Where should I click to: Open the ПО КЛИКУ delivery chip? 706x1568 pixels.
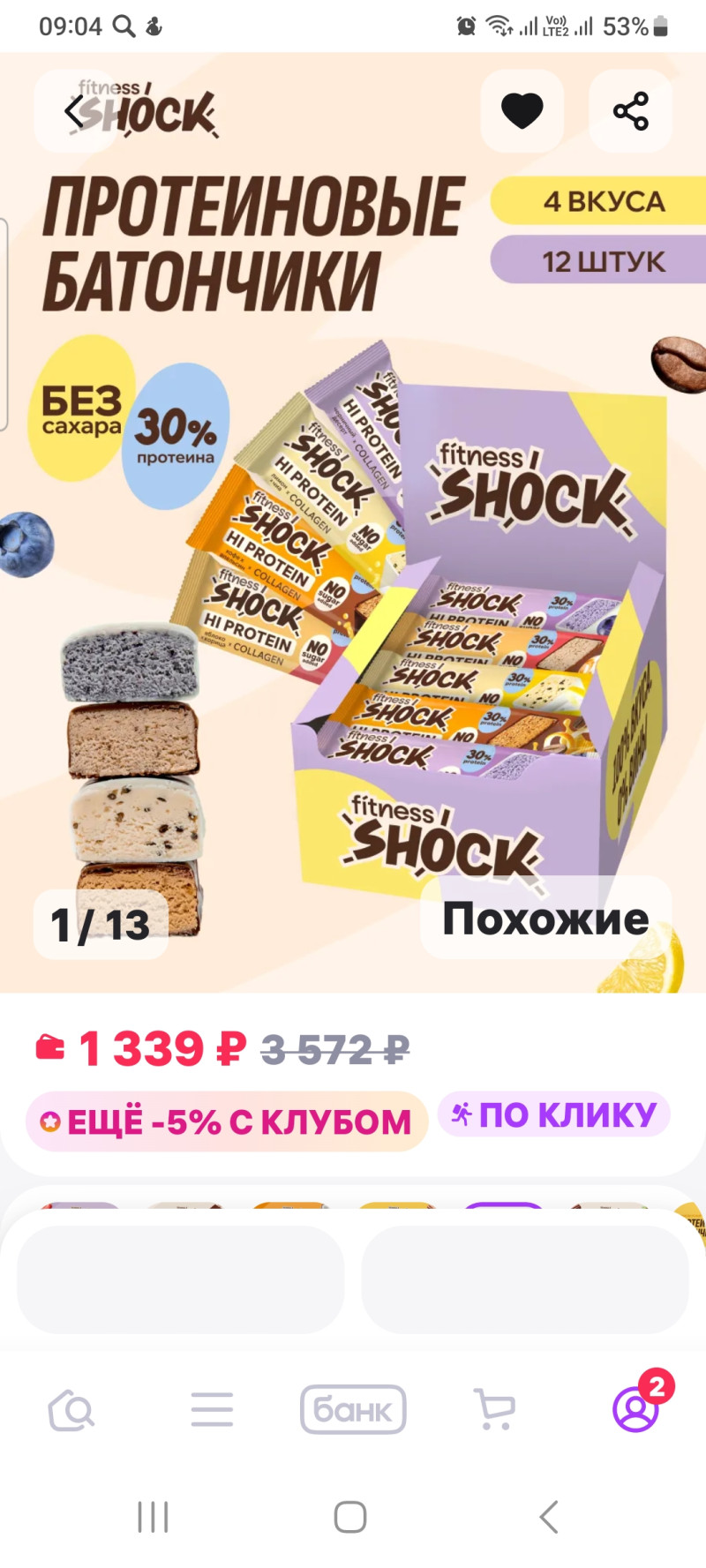(554, 1114)
